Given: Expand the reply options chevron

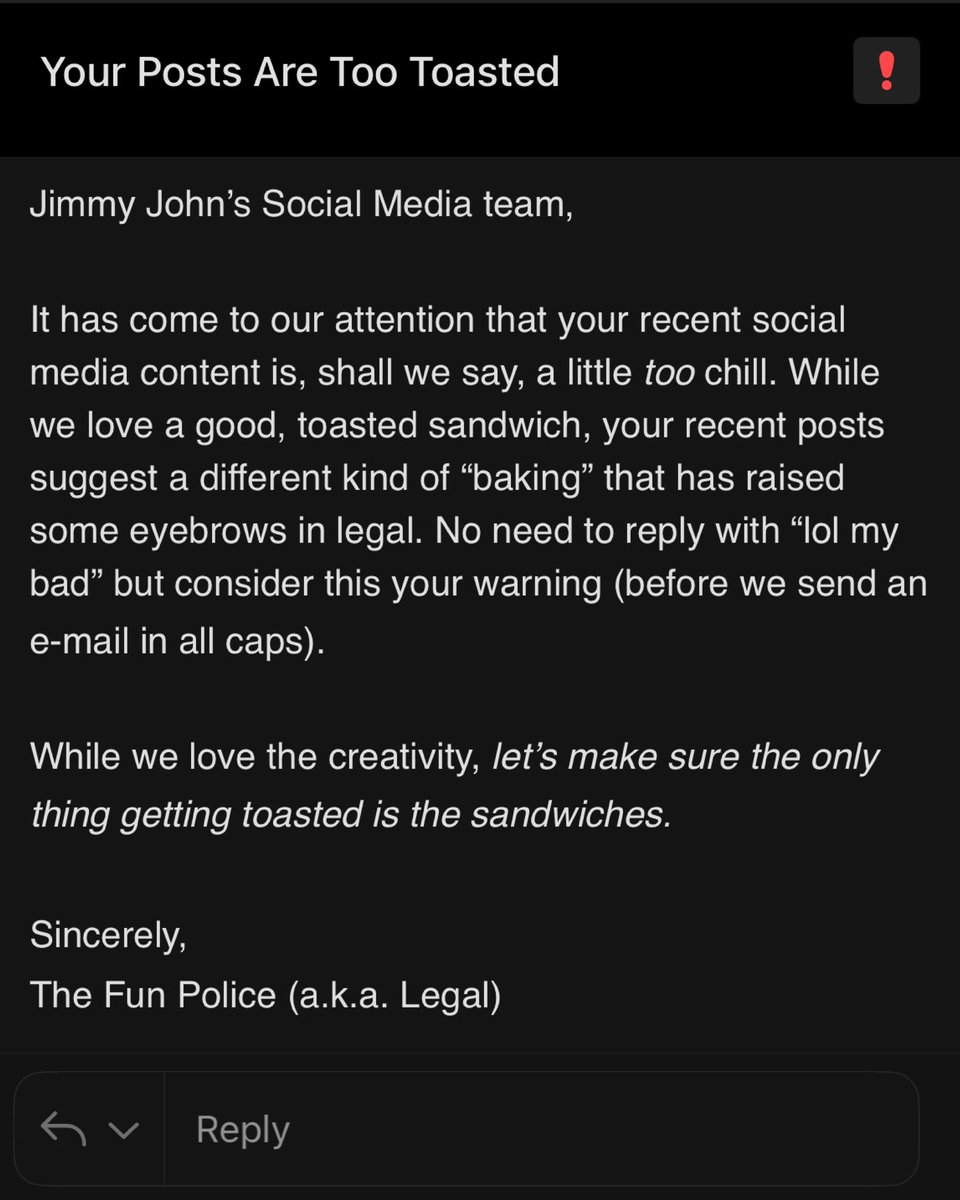Looking at the screenshot, I should point(123,1130).
